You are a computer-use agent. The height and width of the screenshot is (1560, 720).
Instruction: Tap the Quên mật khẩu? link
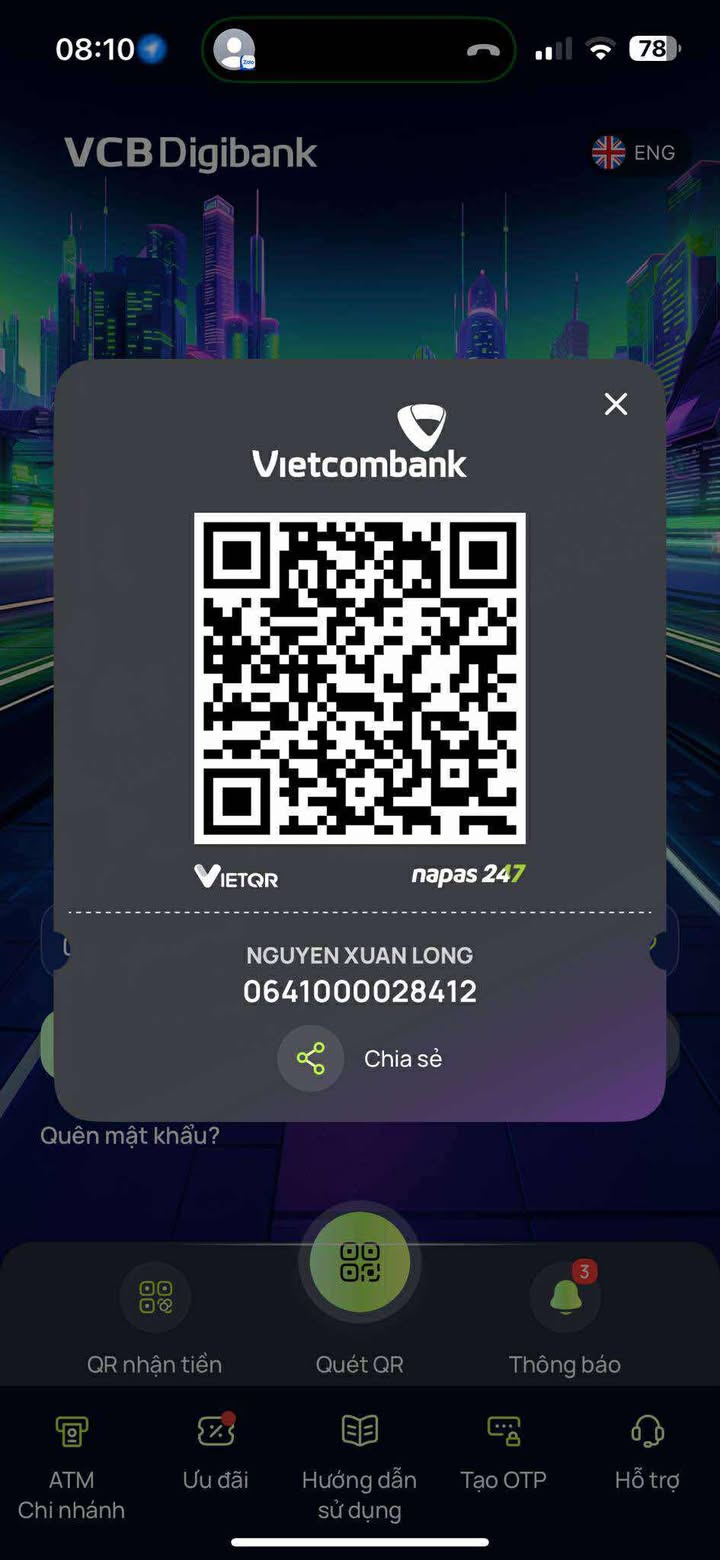pos(130,1136)
